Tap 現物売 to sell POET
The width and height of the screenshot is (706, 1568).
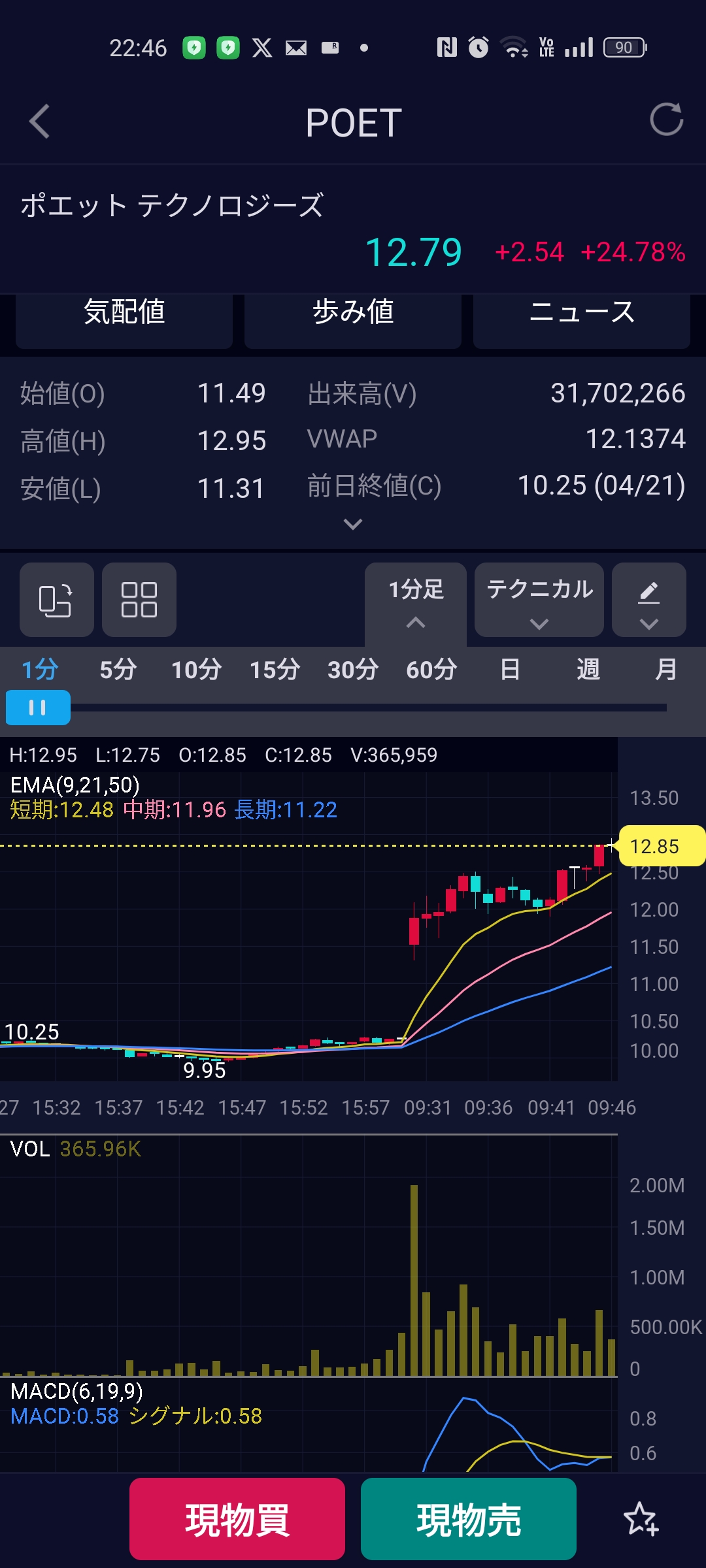tap(469, 1519)
